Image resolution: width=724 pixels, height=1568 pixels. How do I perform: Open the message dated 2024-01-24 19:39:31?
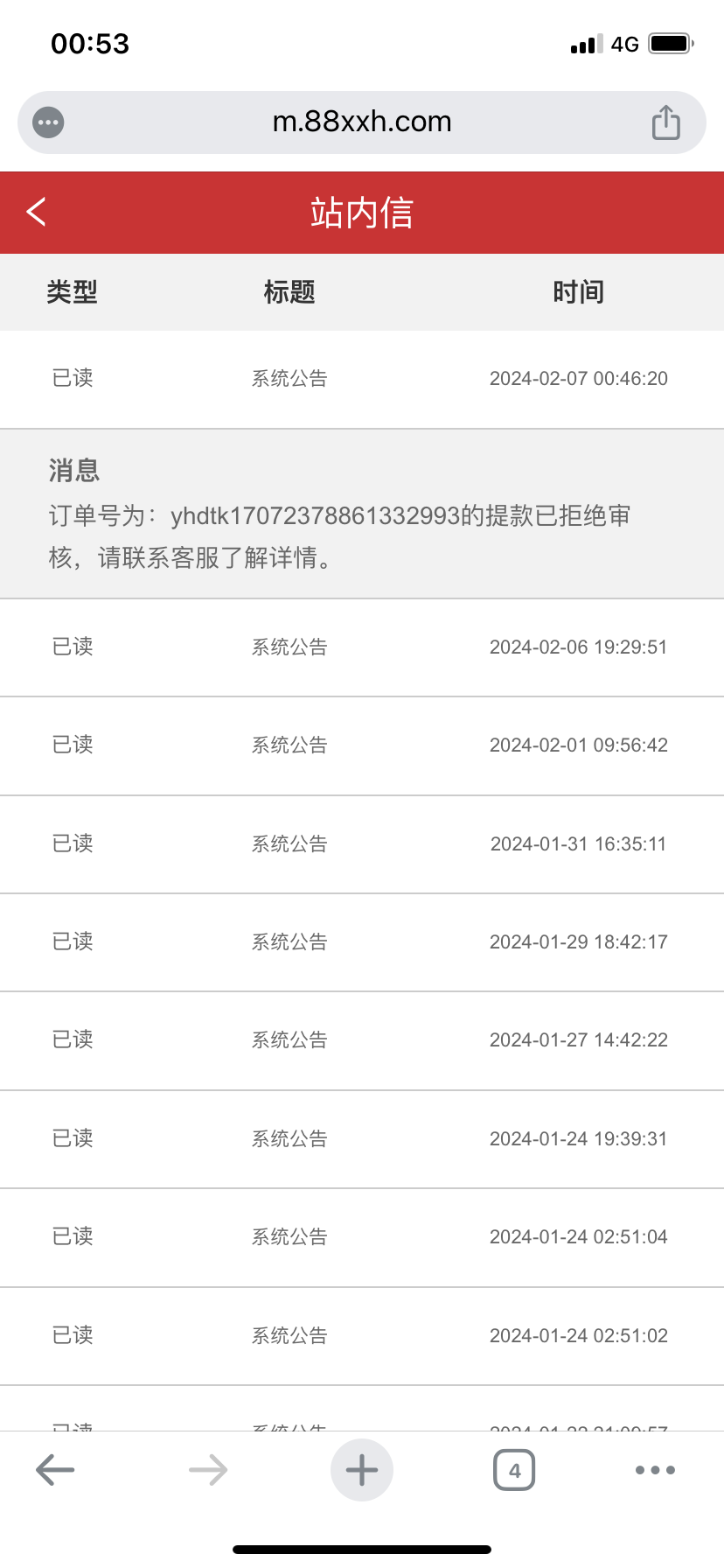361,1139
